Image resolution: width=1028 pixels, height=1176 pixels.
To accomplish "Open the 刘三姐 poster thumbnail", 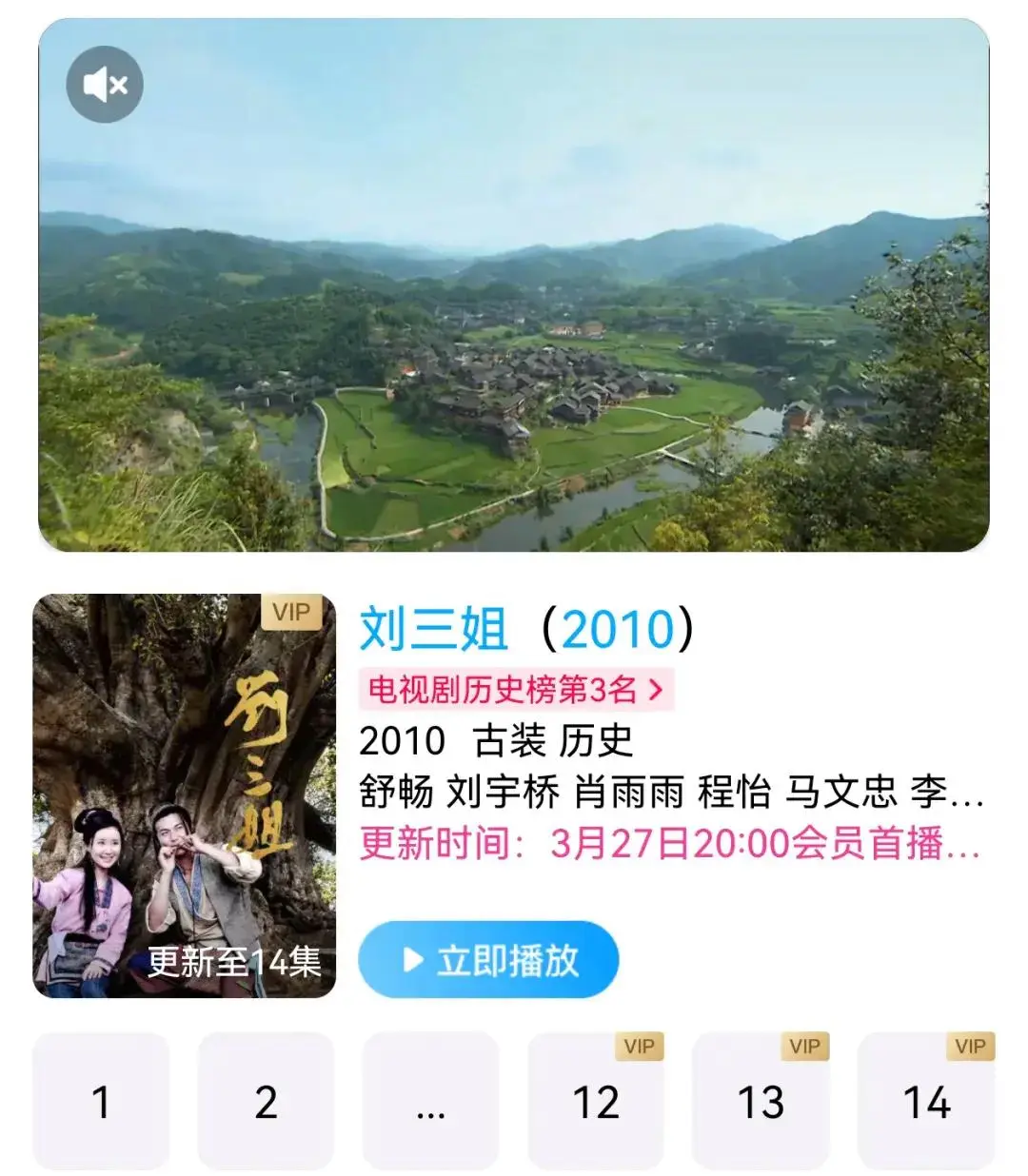I will [x=185, y=795].
